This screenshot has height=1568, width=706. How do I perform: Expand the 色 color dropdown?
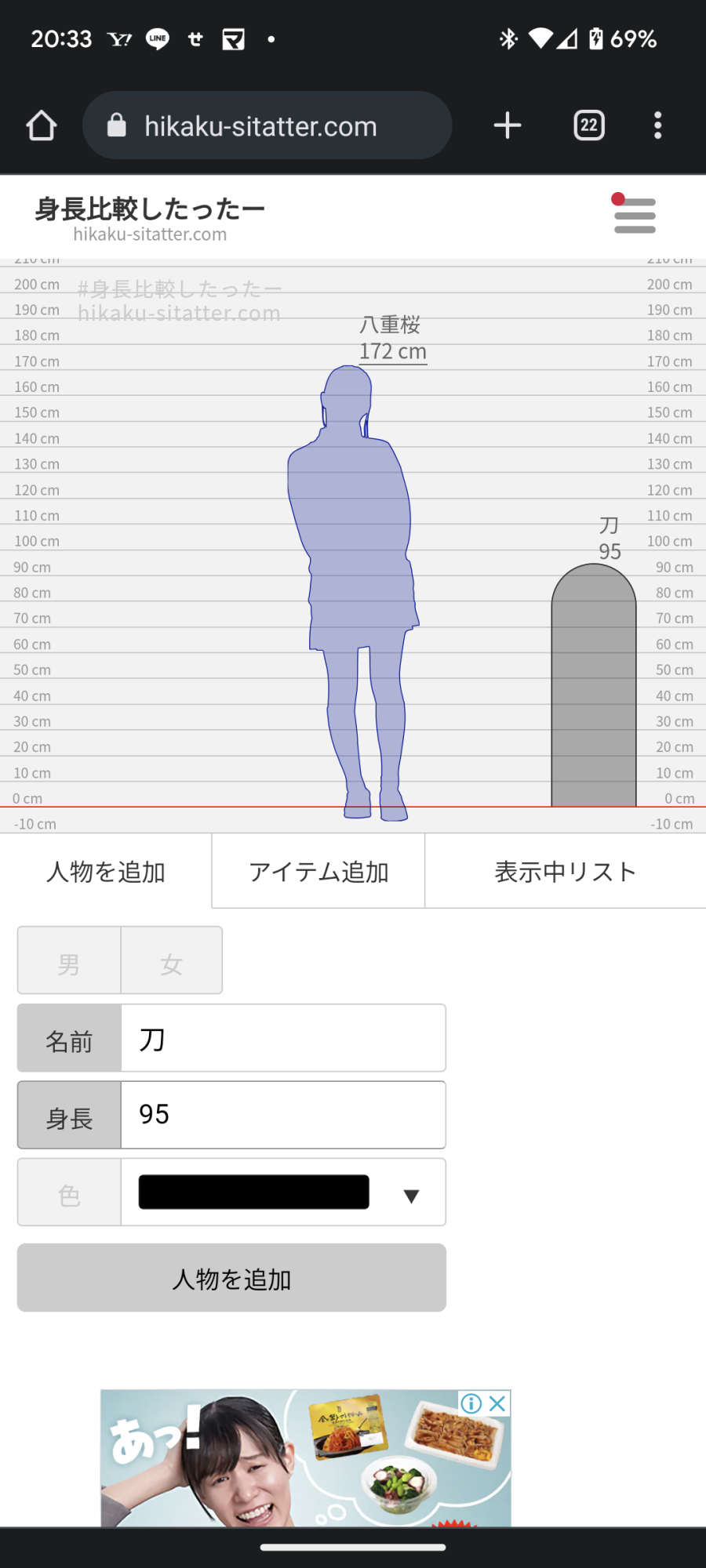[x=283, y=1192]
